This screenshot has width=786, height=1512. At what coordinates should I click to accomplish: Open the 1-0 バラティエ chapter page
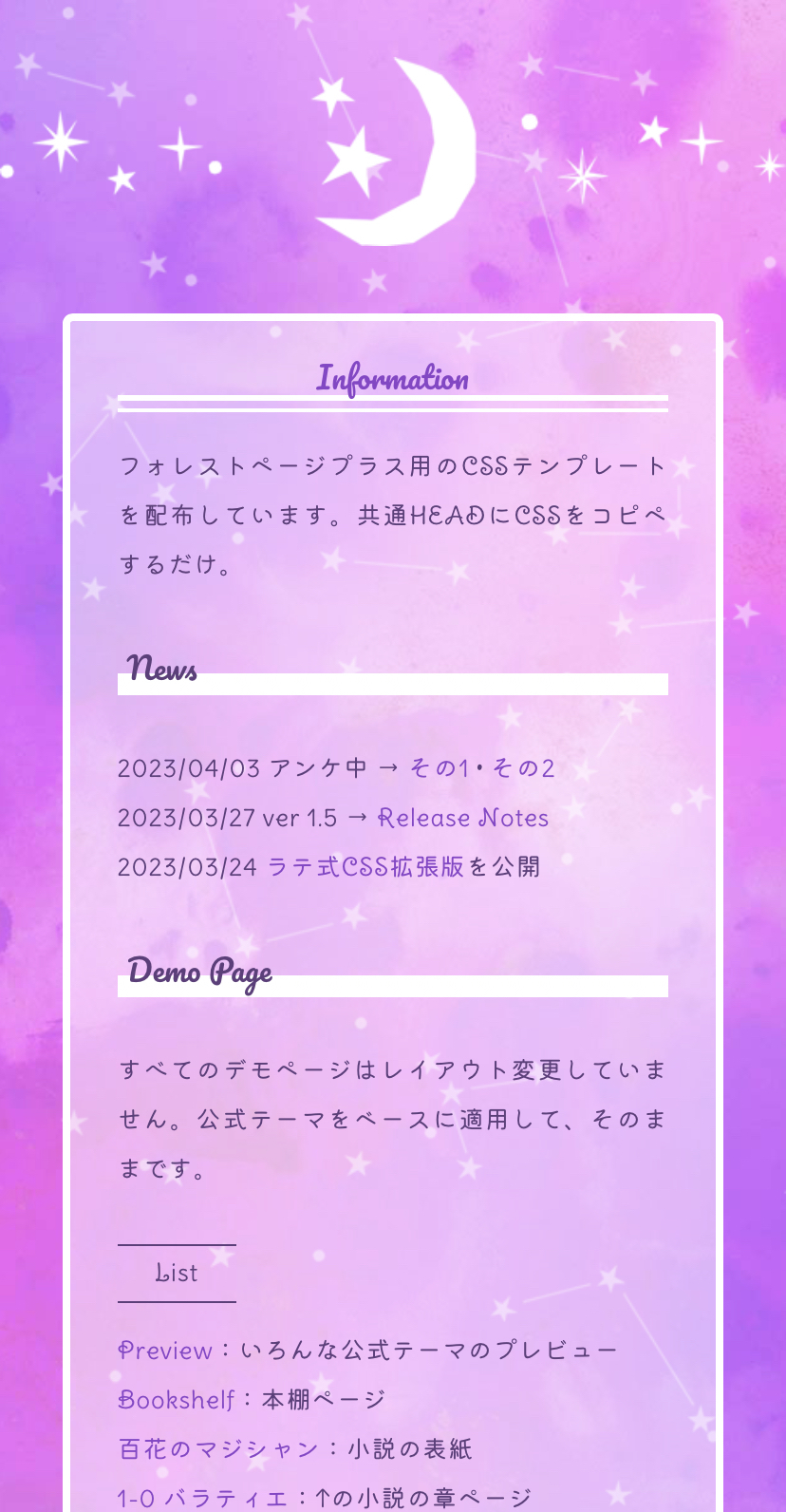pyautogui.click(x=202, y=1498)
